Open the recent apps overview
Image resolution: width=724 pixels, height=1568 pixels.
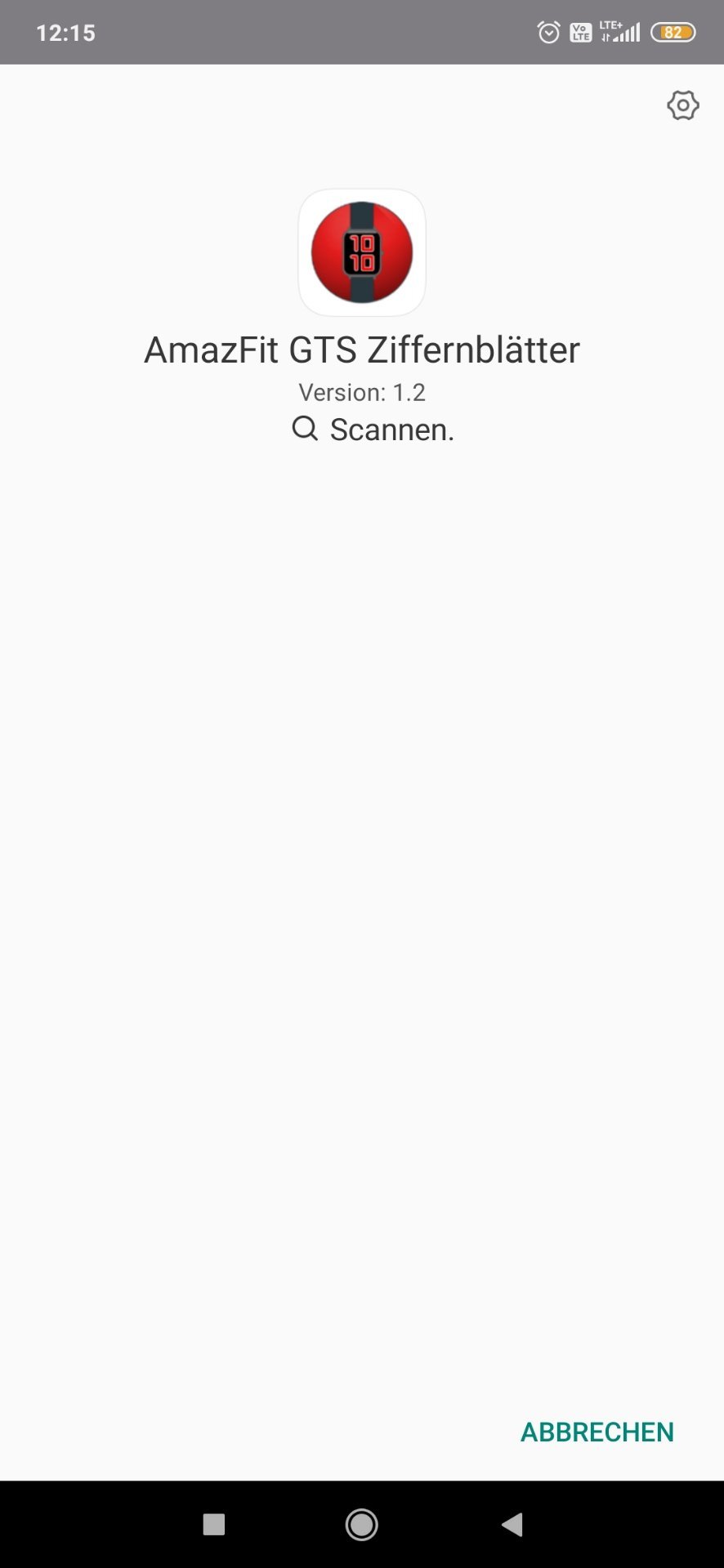click(213, 1524)
